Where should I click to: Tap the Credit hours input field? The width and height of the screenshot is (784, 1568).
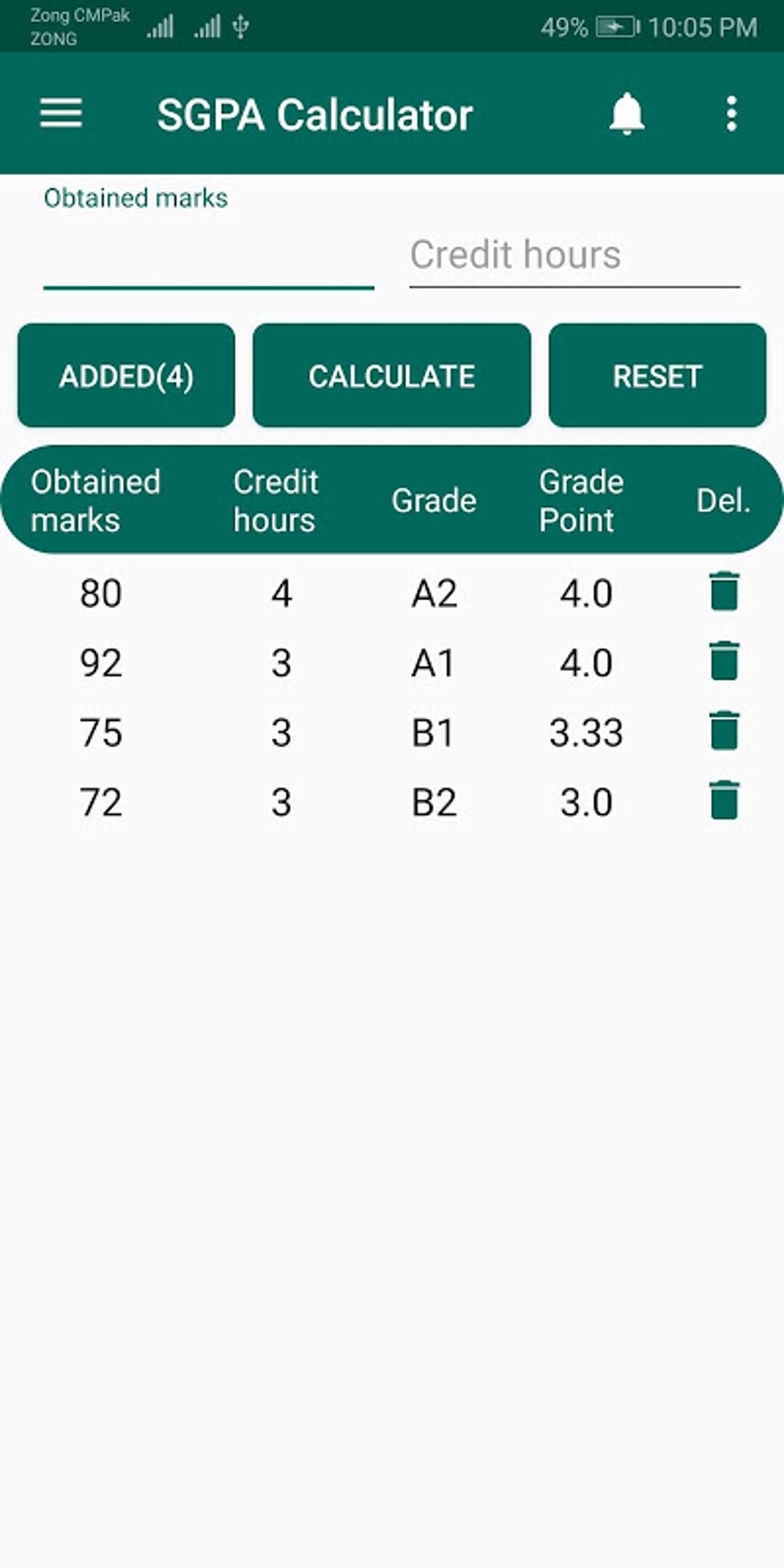click(x=574, y=256)
